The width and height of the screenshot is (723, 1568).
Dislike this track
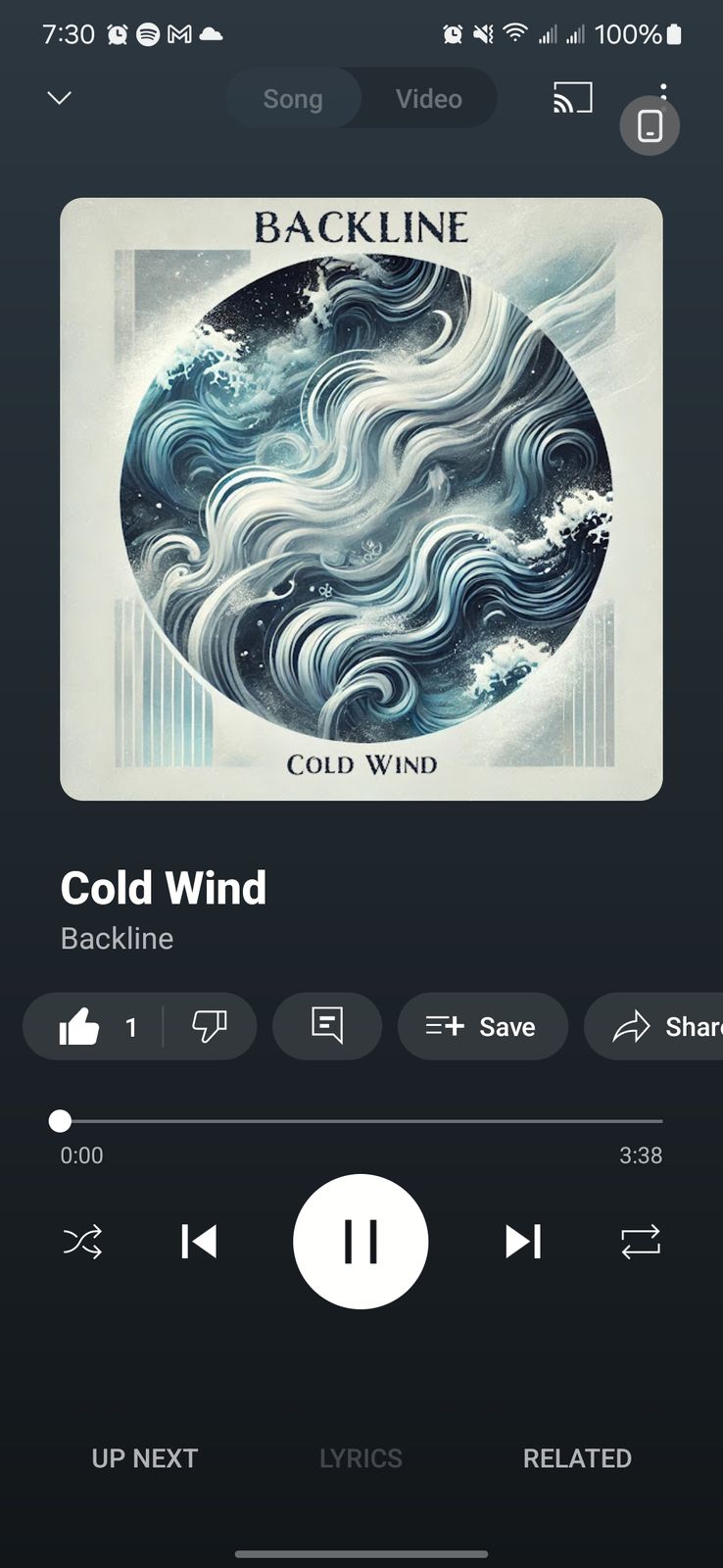(210, 1026)
